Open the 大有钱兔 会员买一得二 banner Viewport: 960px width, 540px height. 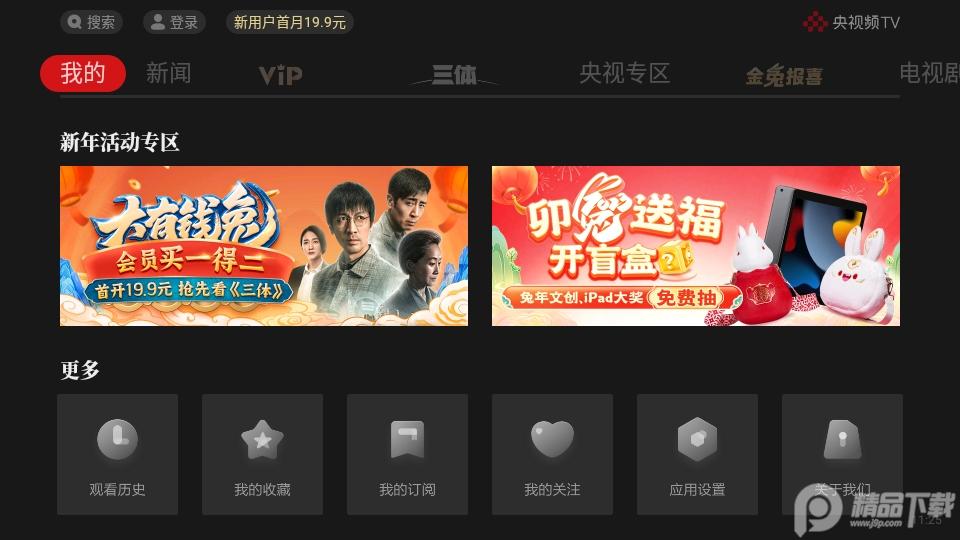click(264, 246)
